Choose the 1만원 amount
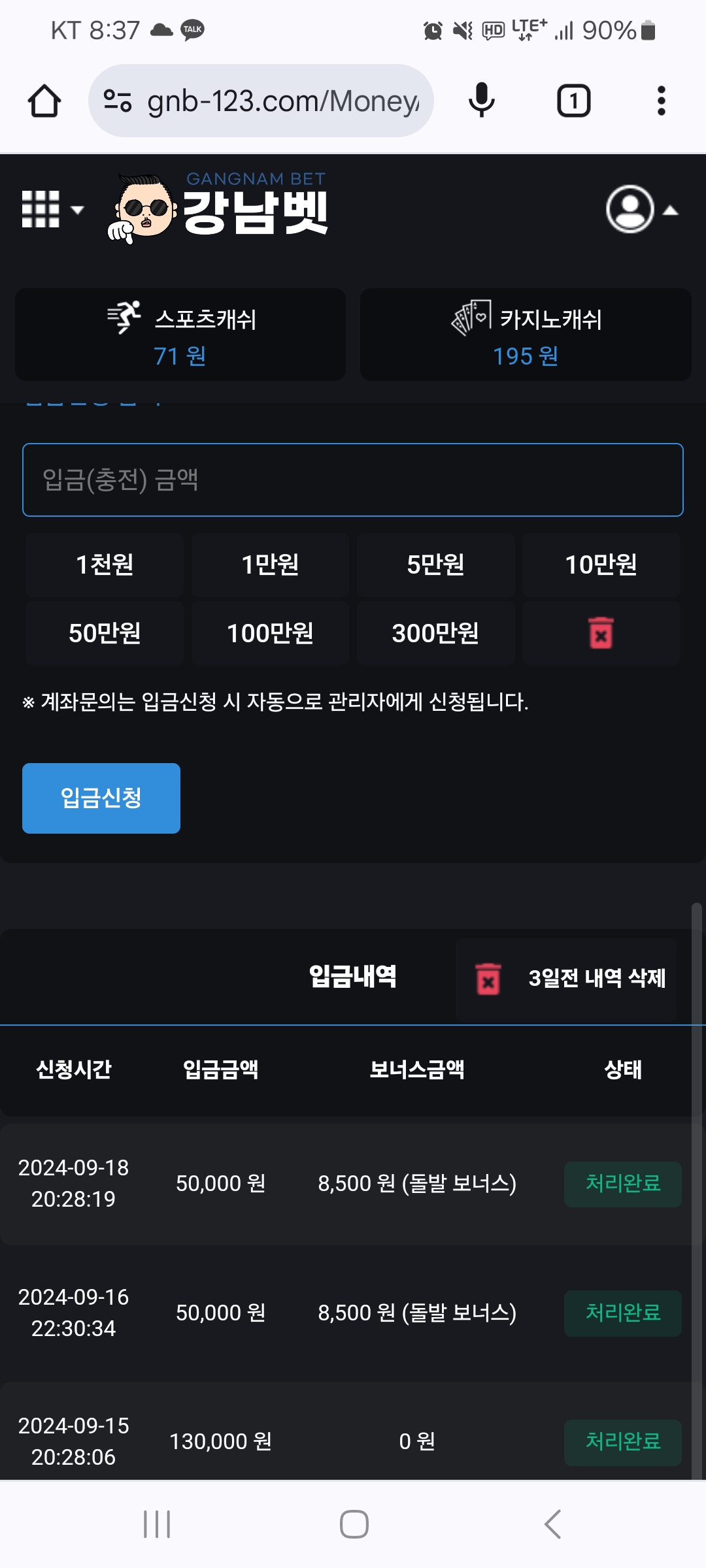Viewport: 706px width, 1568px height. point(270,564)
